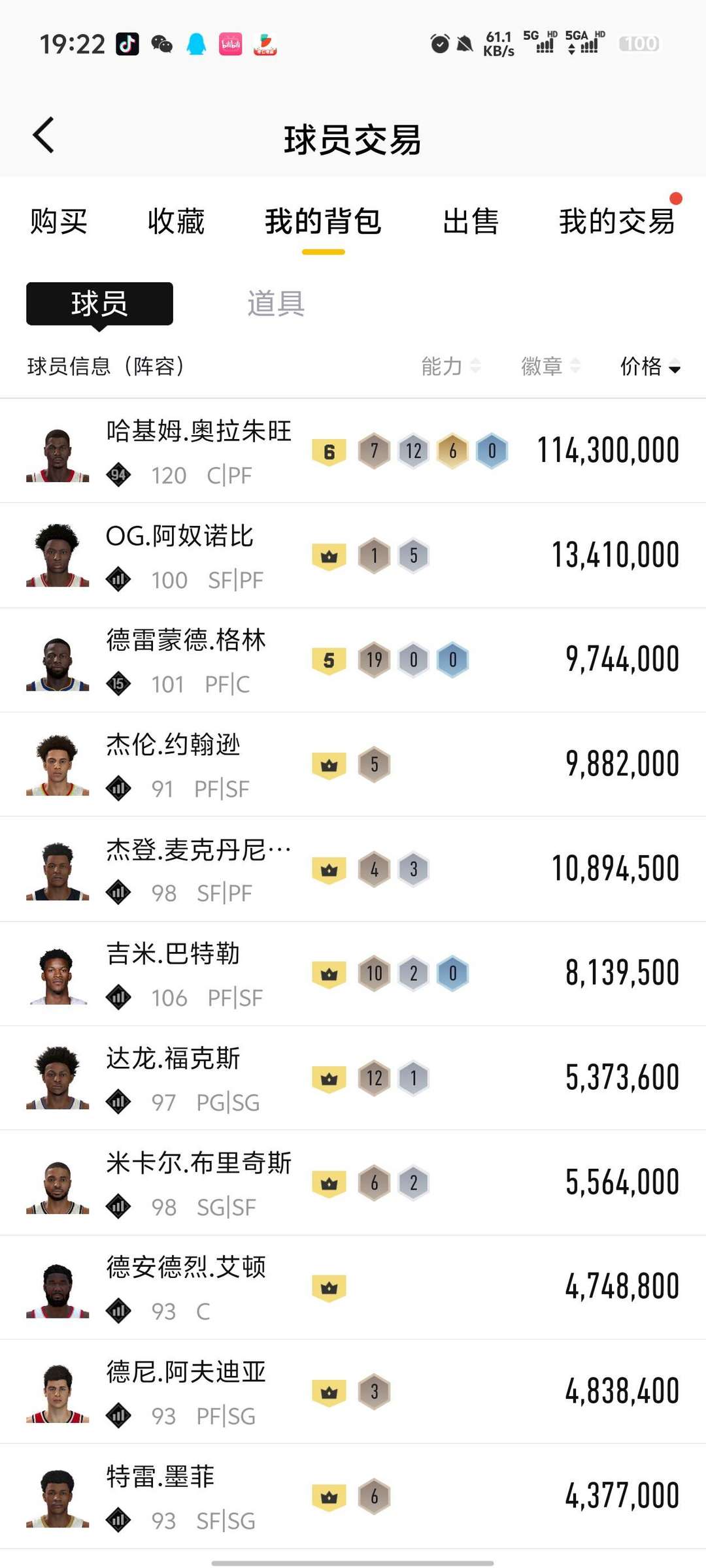Go back from 球员交易 page
The image size is (706, 1568).
pyautogui.click(x=44, y=136)
